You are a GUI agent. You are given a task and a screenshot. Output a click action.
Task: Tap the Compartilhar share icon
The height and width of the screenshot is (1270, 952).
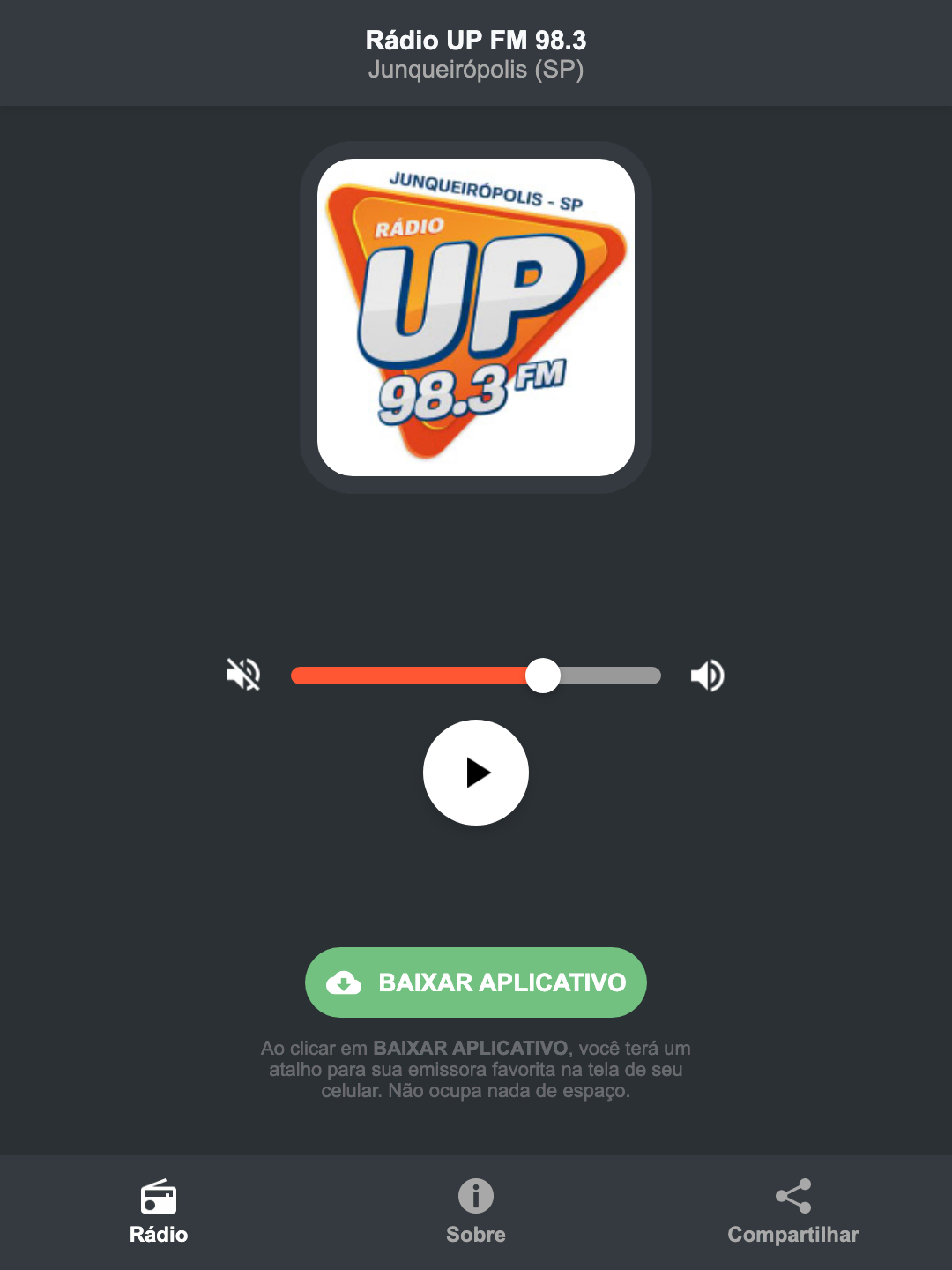pyautogui.click(x=792, y=1195)
